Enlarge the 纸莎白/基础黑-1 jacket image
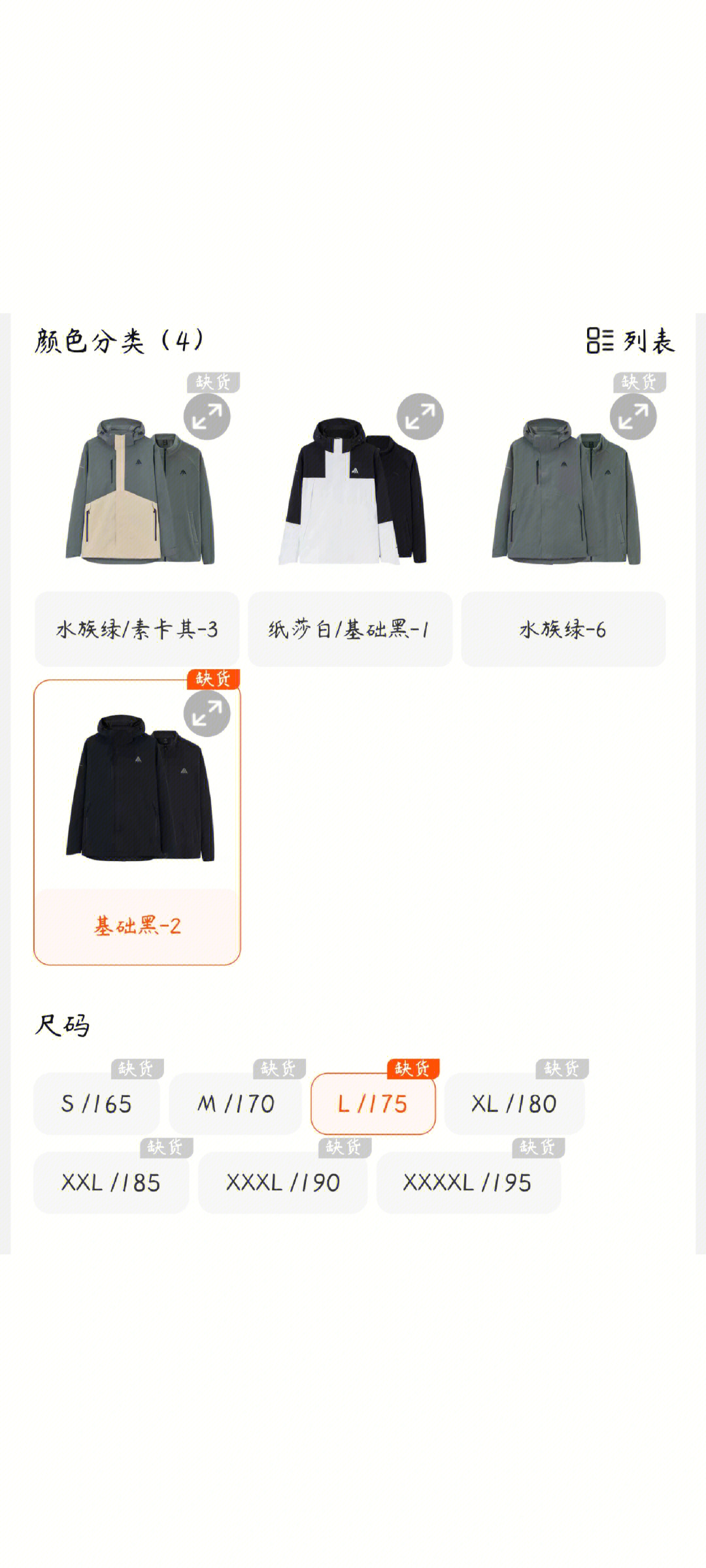The height and width of the screenshot is (1568, 706). pyautogui.click(x=420, y=416)
